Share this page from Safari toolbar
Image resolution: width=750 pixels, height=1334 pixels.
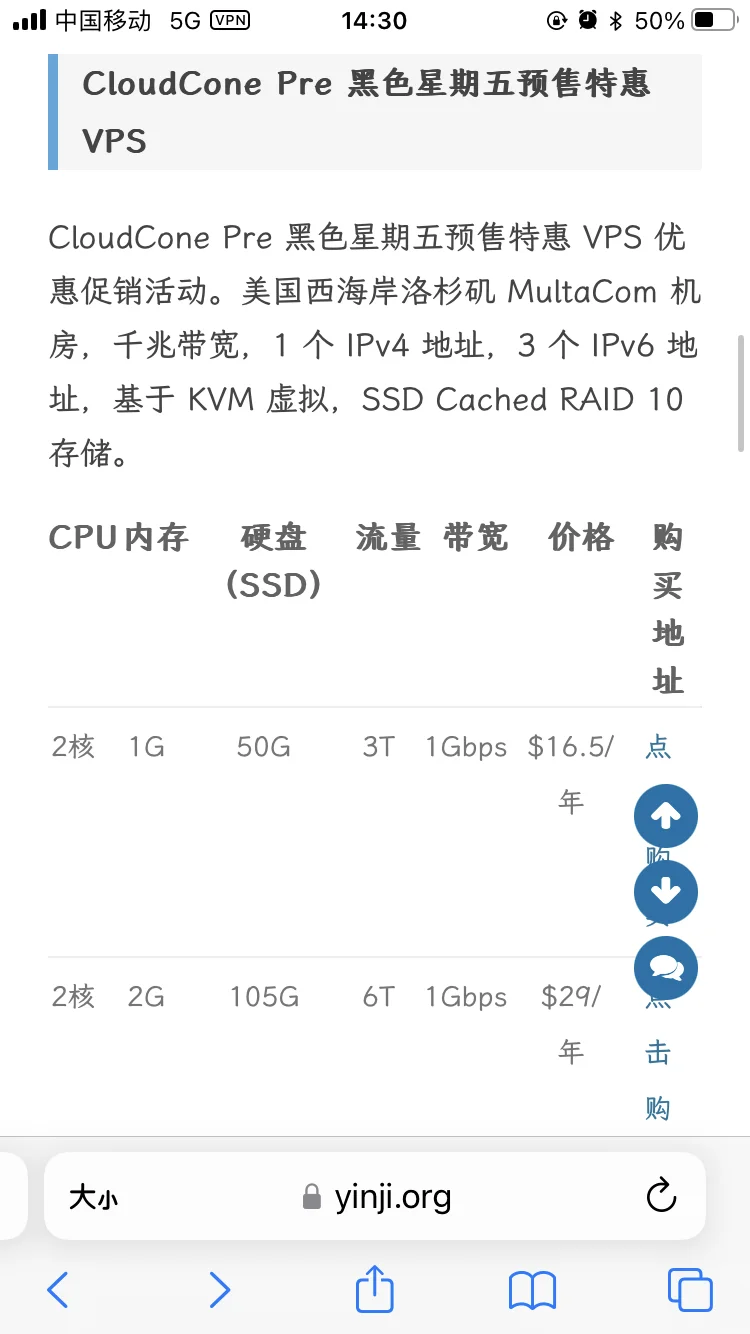[375, 1289]
